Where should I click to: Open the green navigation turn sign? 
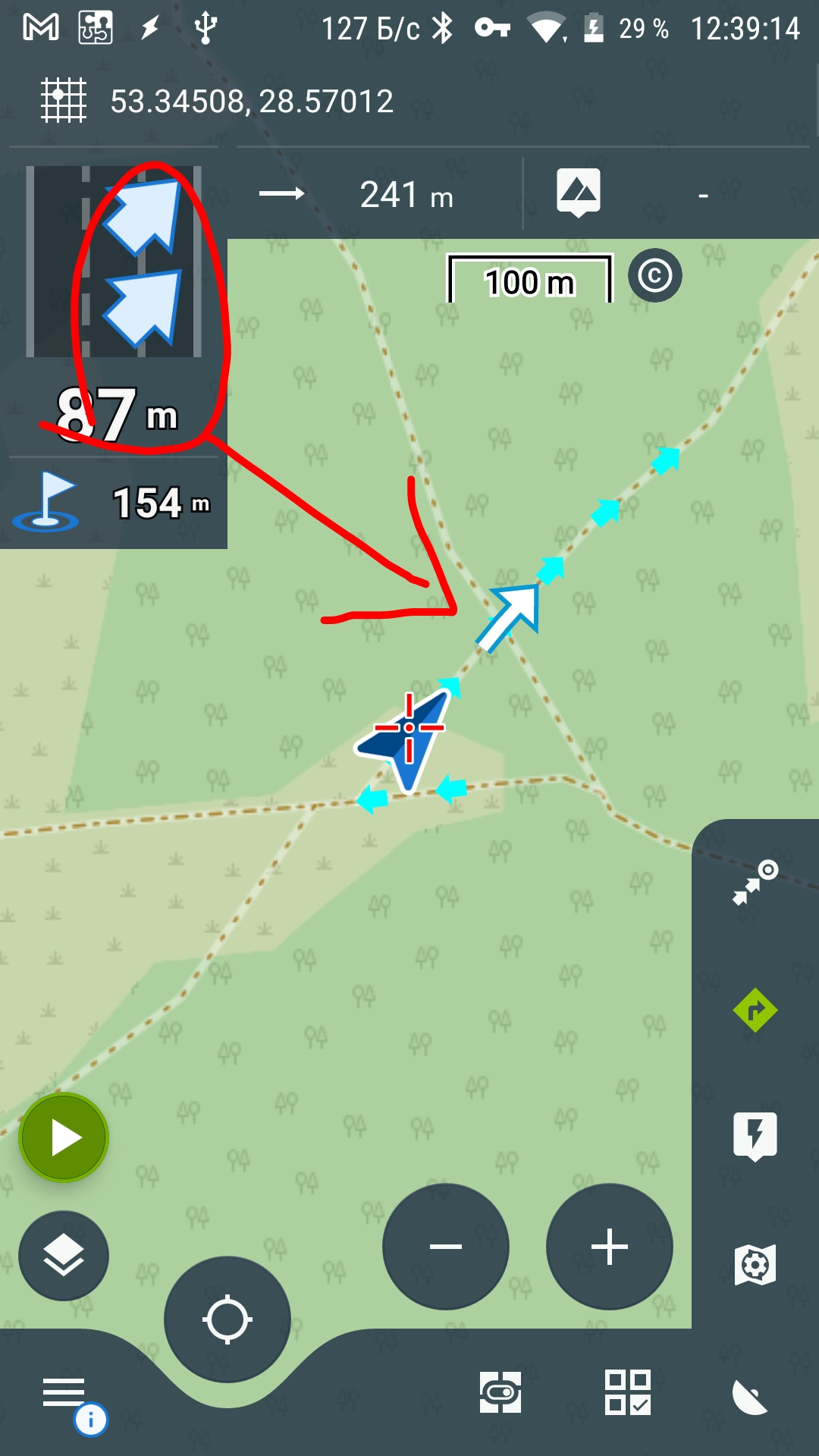(x=755, y=1010)
